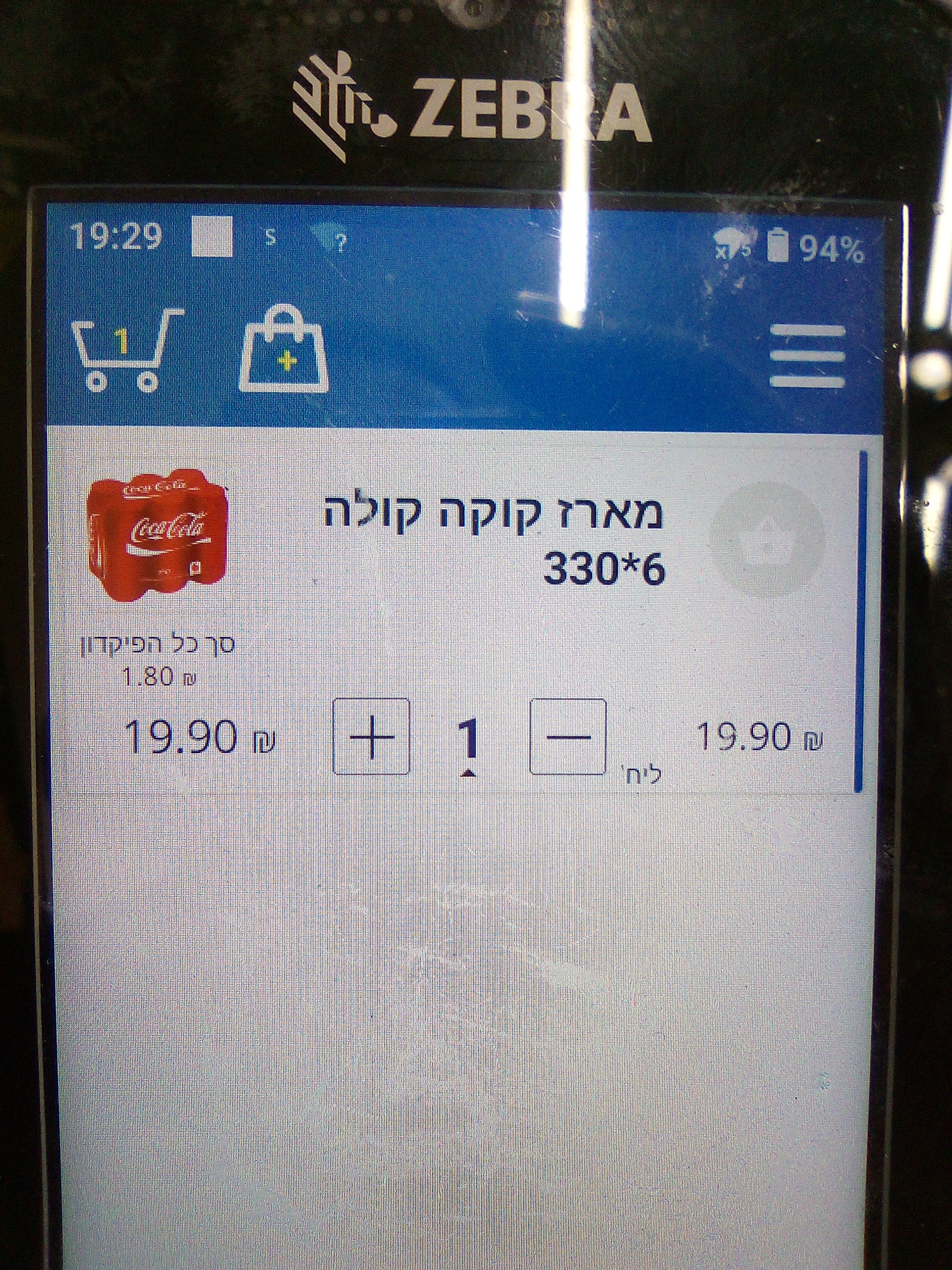
Task: Open the shopping cart icon
Action: click(x=121, y=350)
